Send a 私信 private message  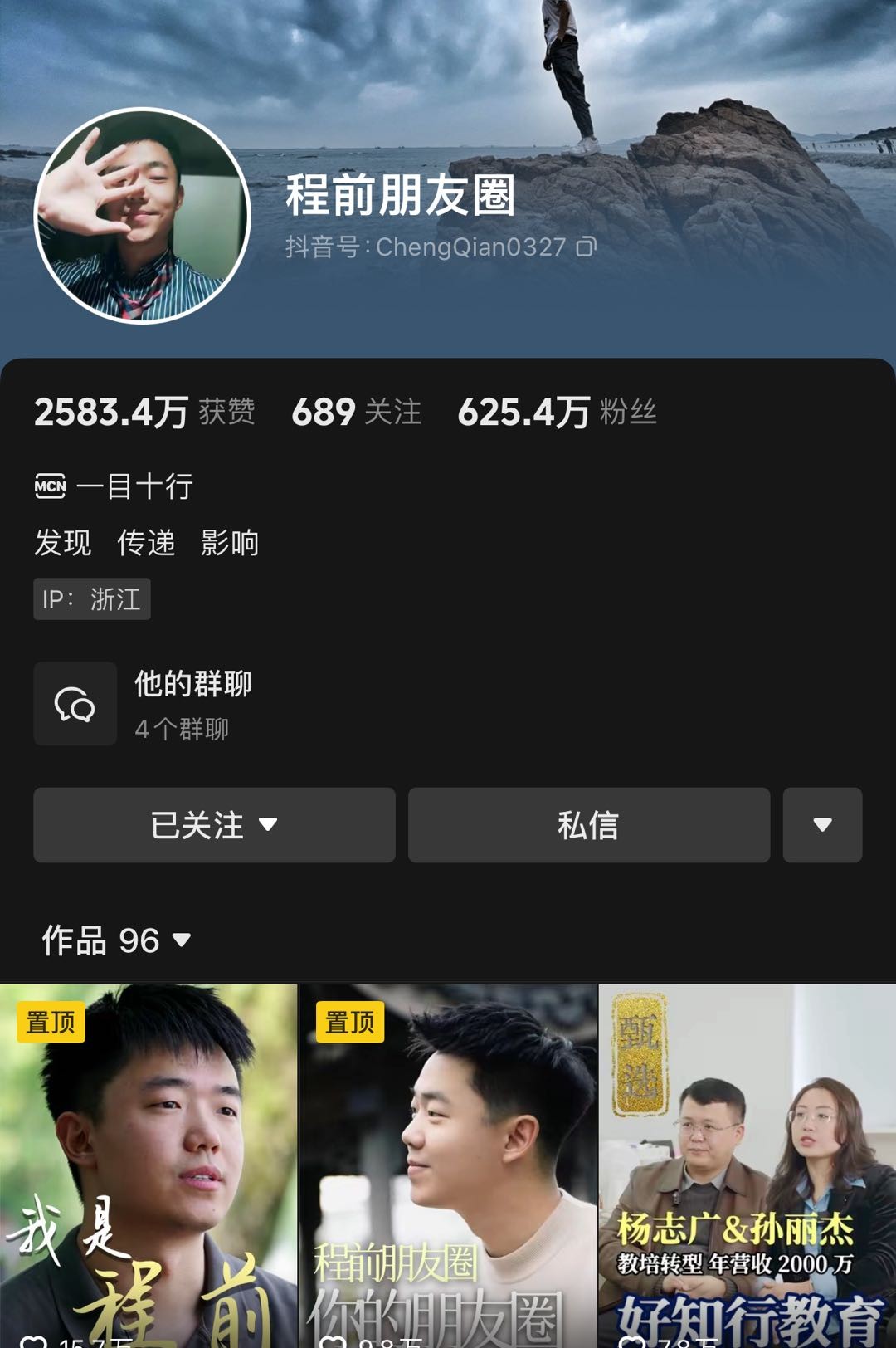pyautogui.click(x=588, y=825)
